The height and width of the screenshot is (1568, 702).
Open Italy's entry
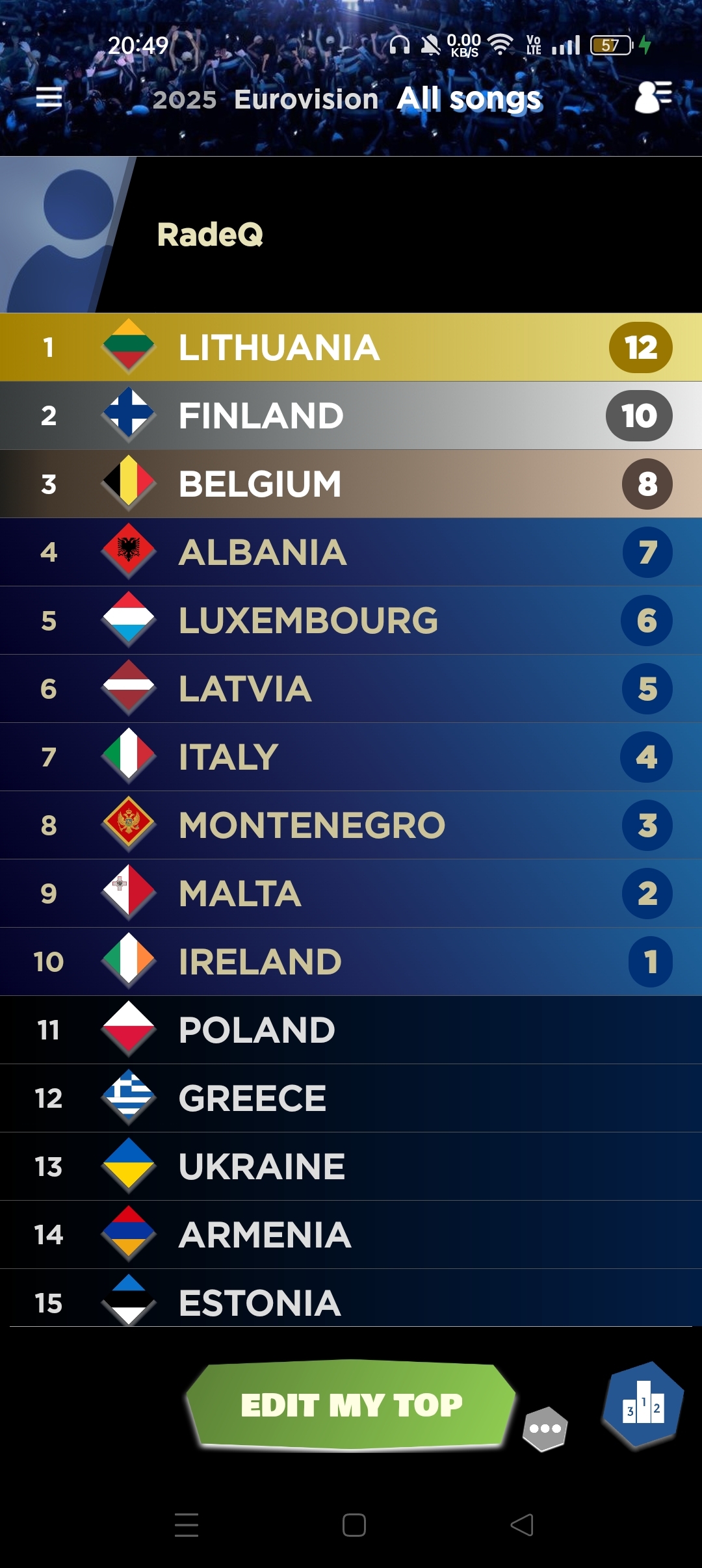click(x=351, y=757)
